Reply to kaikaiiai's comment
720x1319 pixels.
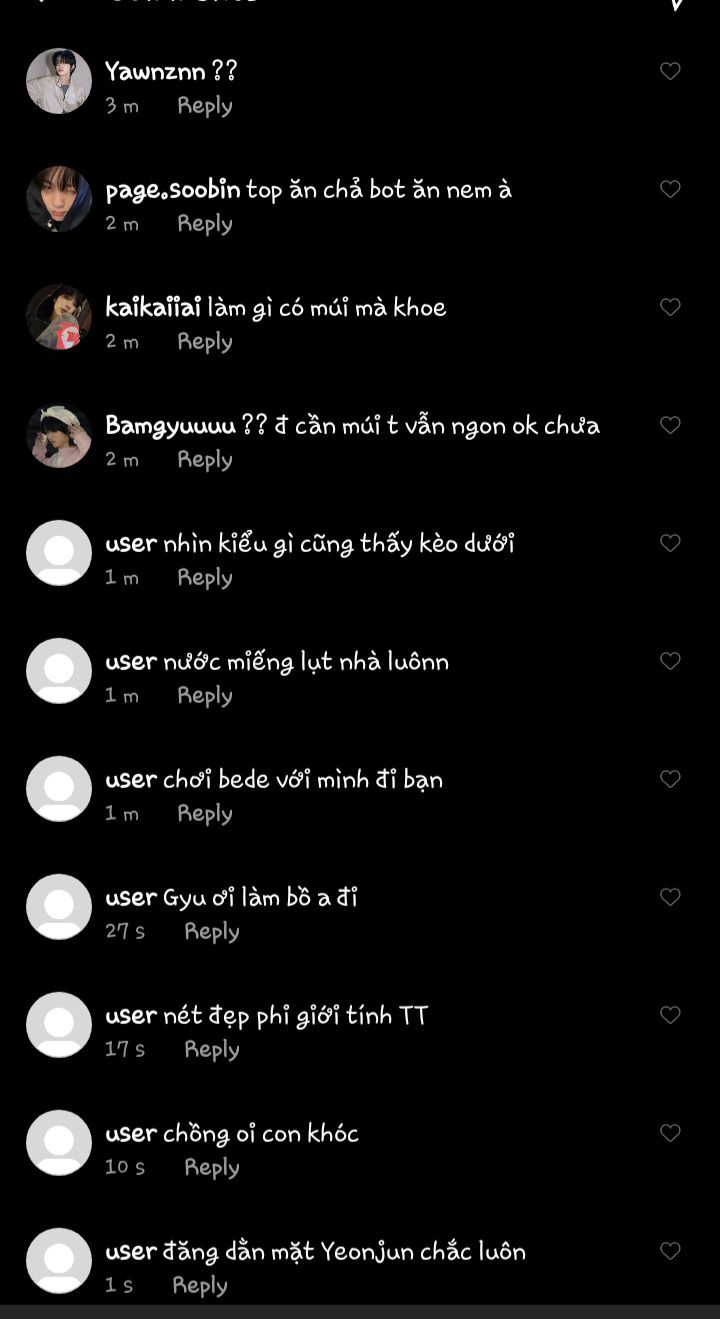[205, 342]
